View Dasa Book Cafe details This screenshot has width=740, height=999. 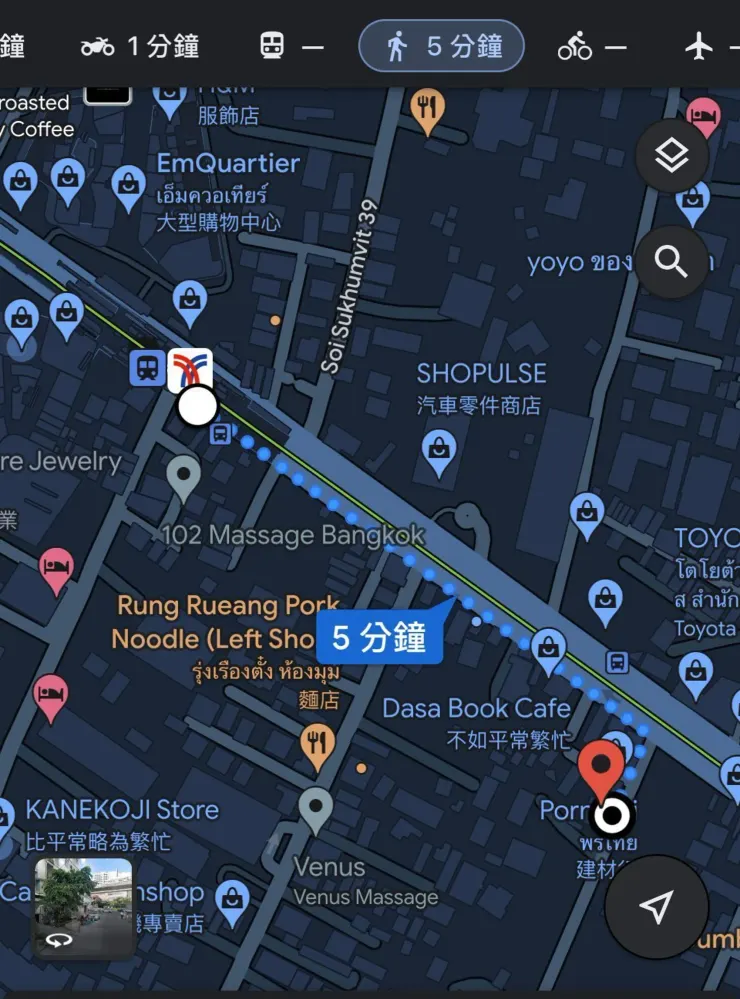(476, 709)
